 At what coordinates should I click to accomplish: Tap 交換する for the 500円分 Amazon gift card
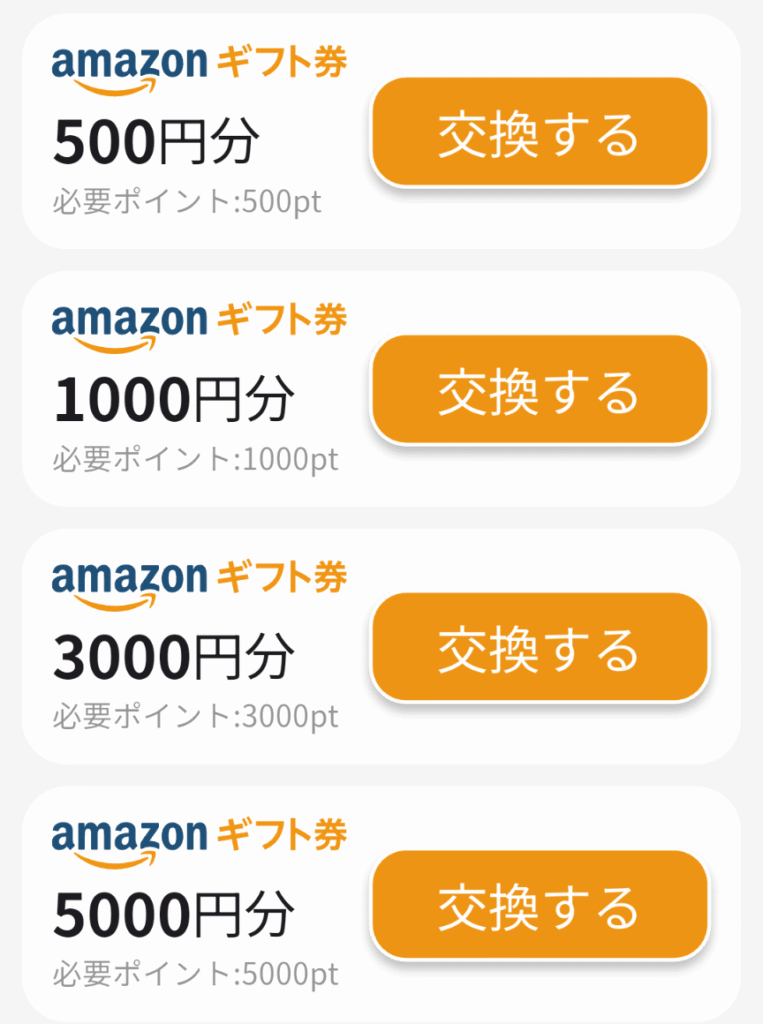539,133
